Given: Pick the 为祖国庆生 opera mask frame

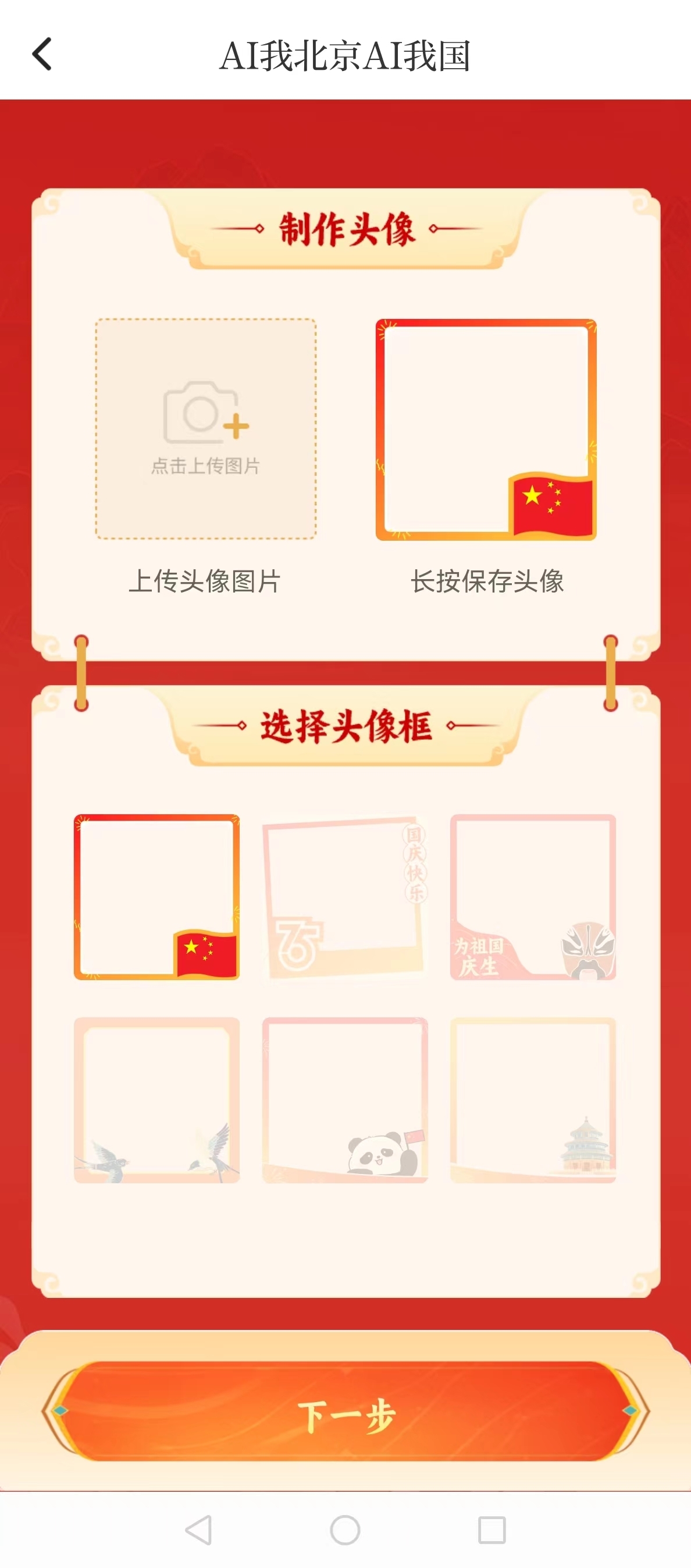Looking at the screenshot, I should [x=533, y=896].
